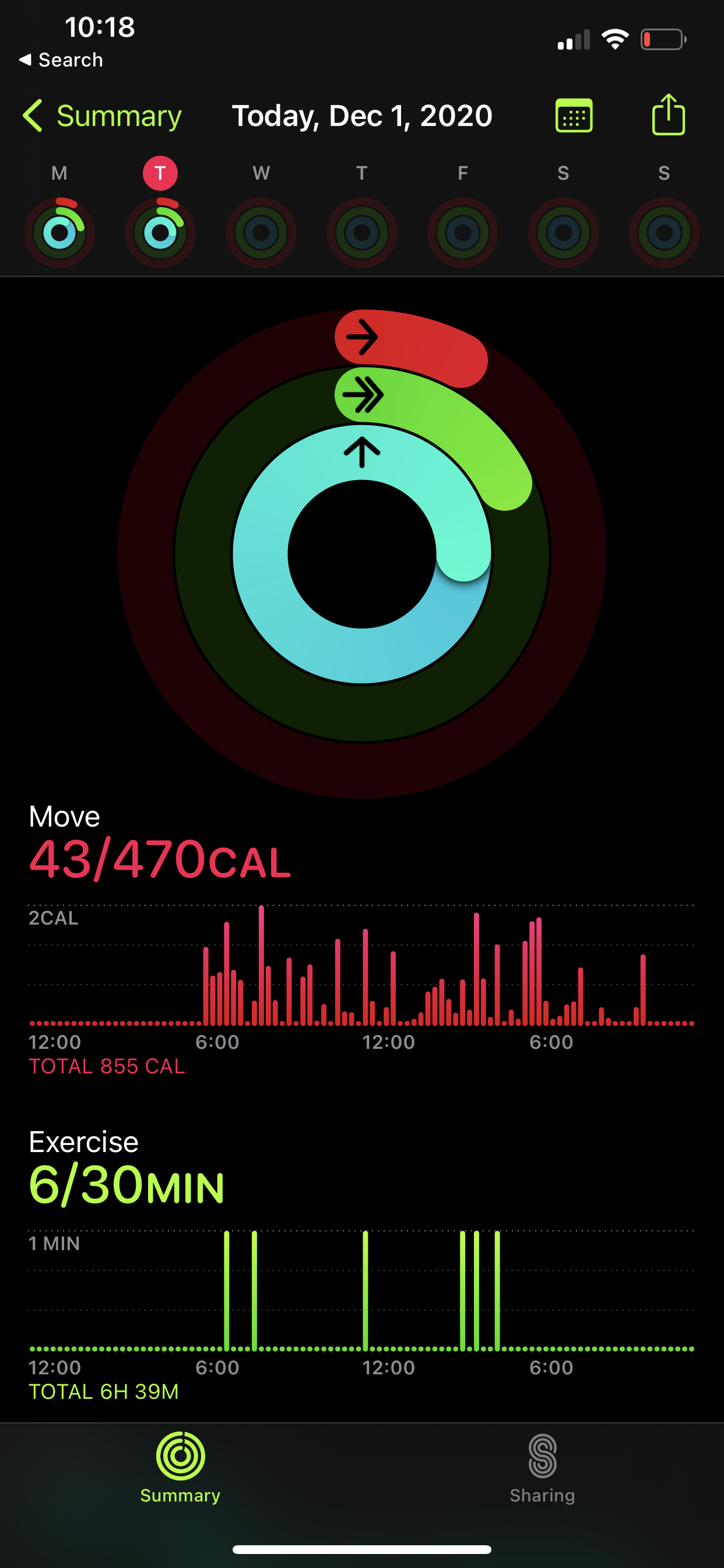Switch to the Sharing tab
This screenshot has width=724, height=1568.
pyautogui.click(x=542, y=1468)
